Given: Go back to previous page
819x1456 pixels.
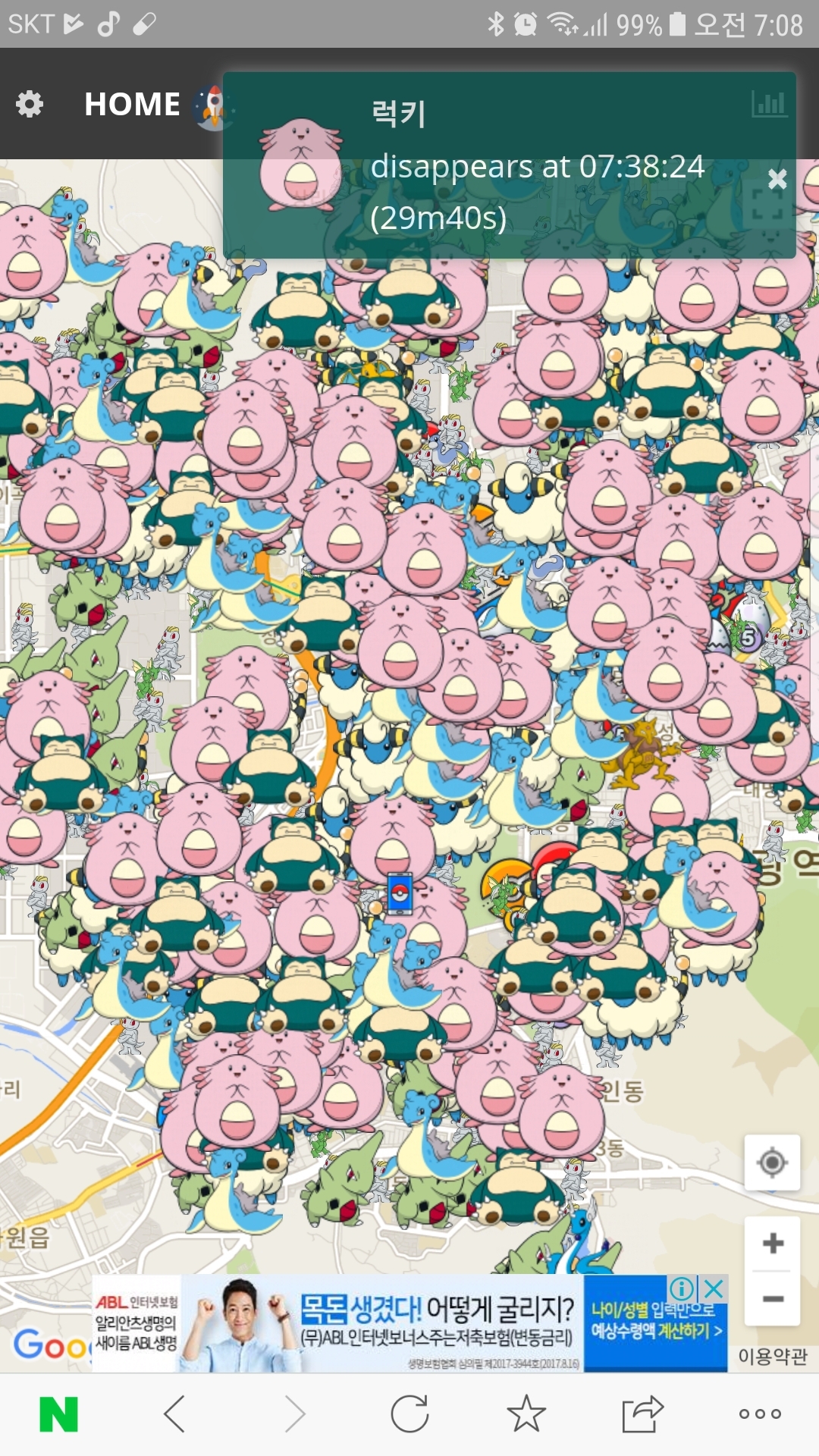Looking at the screenshot, I should click(x=174, y=1414).
